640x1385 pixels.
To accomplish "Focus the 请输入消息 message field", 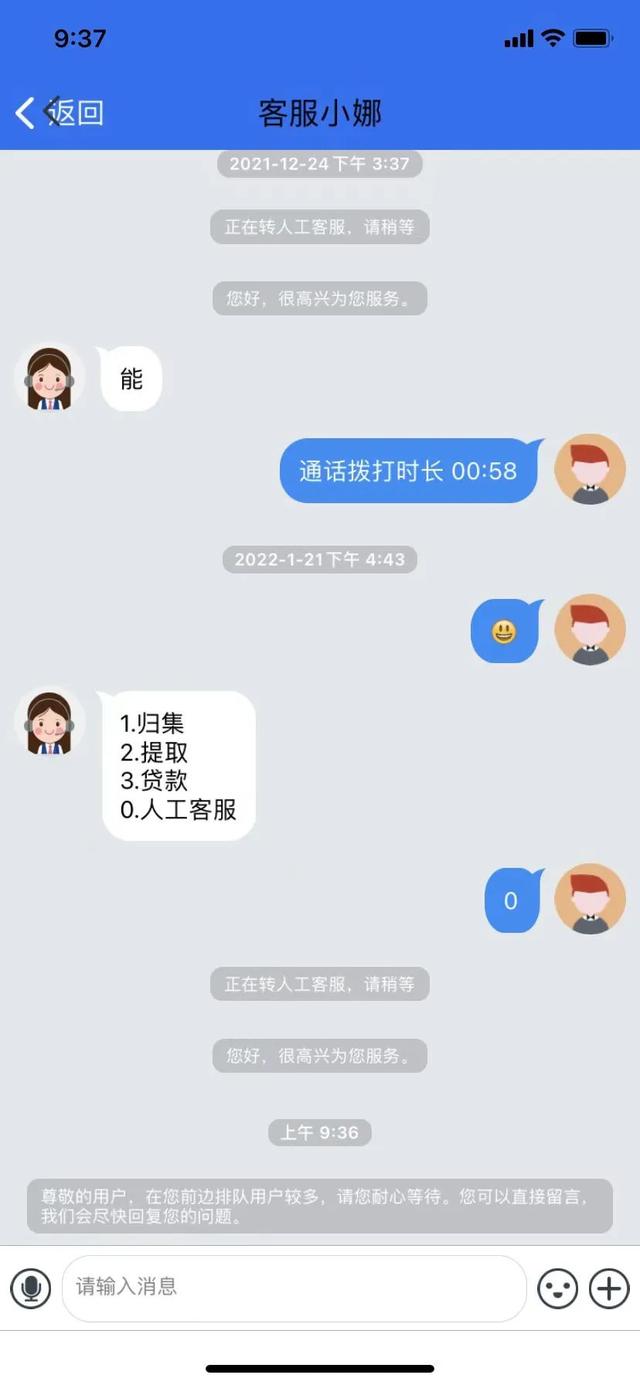I will (294, 1288).
